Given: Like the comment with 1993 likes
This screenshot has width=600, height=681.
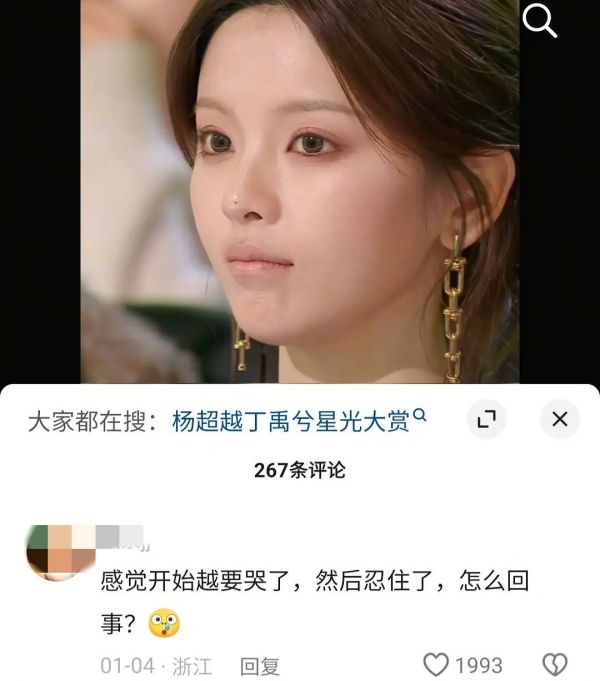Looking at the screenshot, I should tap(435, 664).
